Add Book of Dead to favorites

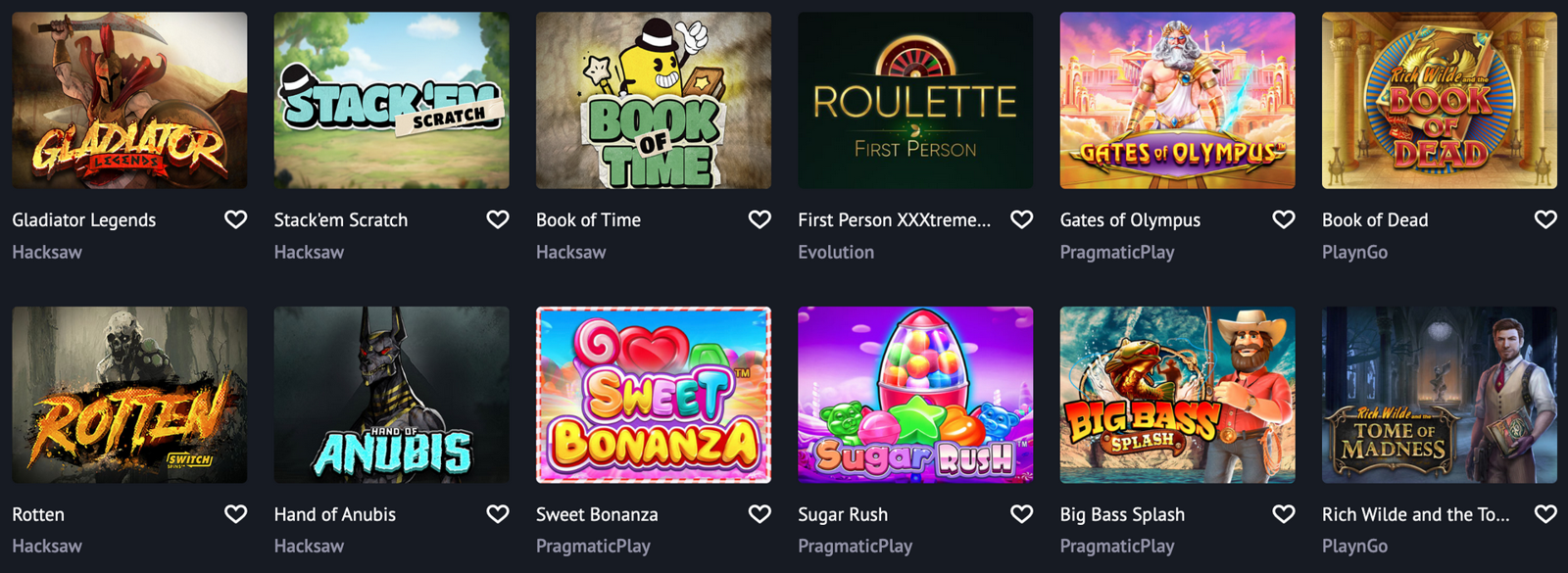(x=1545, y=219)
